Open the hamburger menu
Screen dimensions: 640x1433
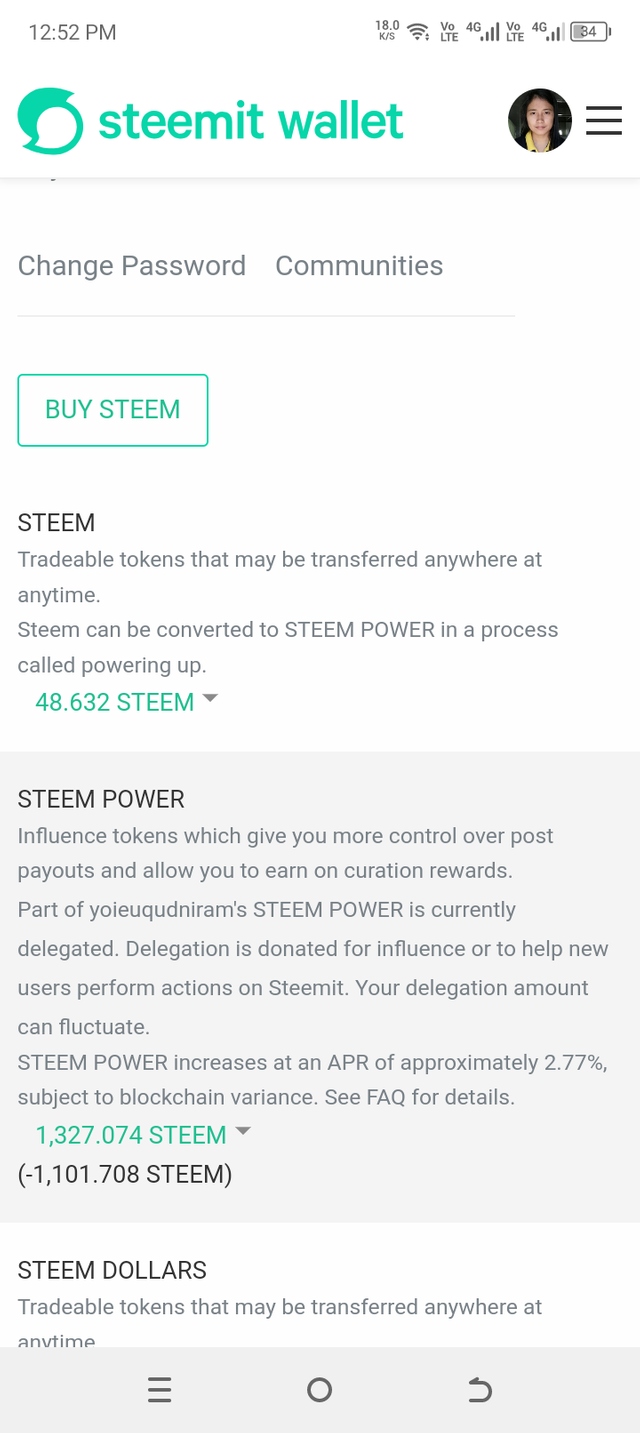tap(604, 121)
